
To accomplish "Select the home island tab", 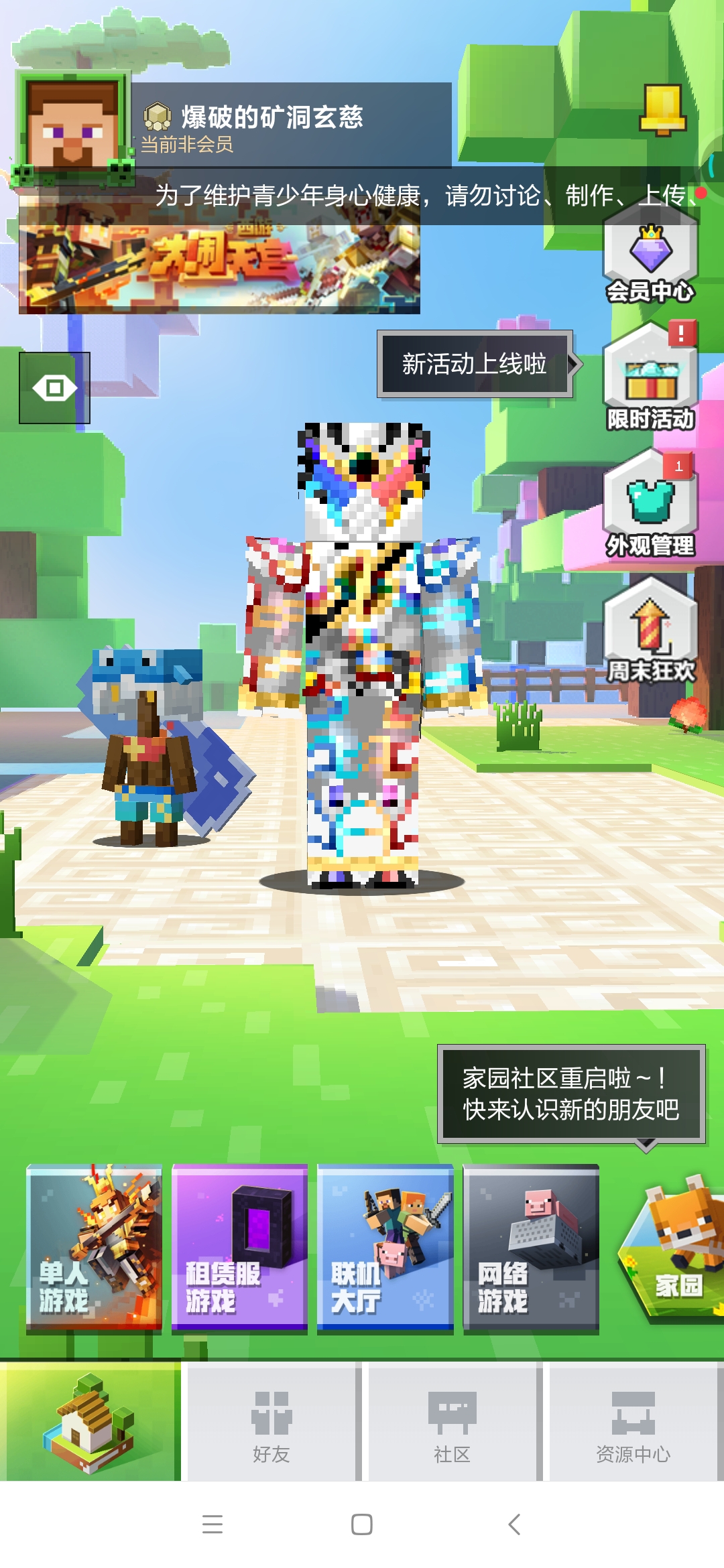I will pos(90,1422).
